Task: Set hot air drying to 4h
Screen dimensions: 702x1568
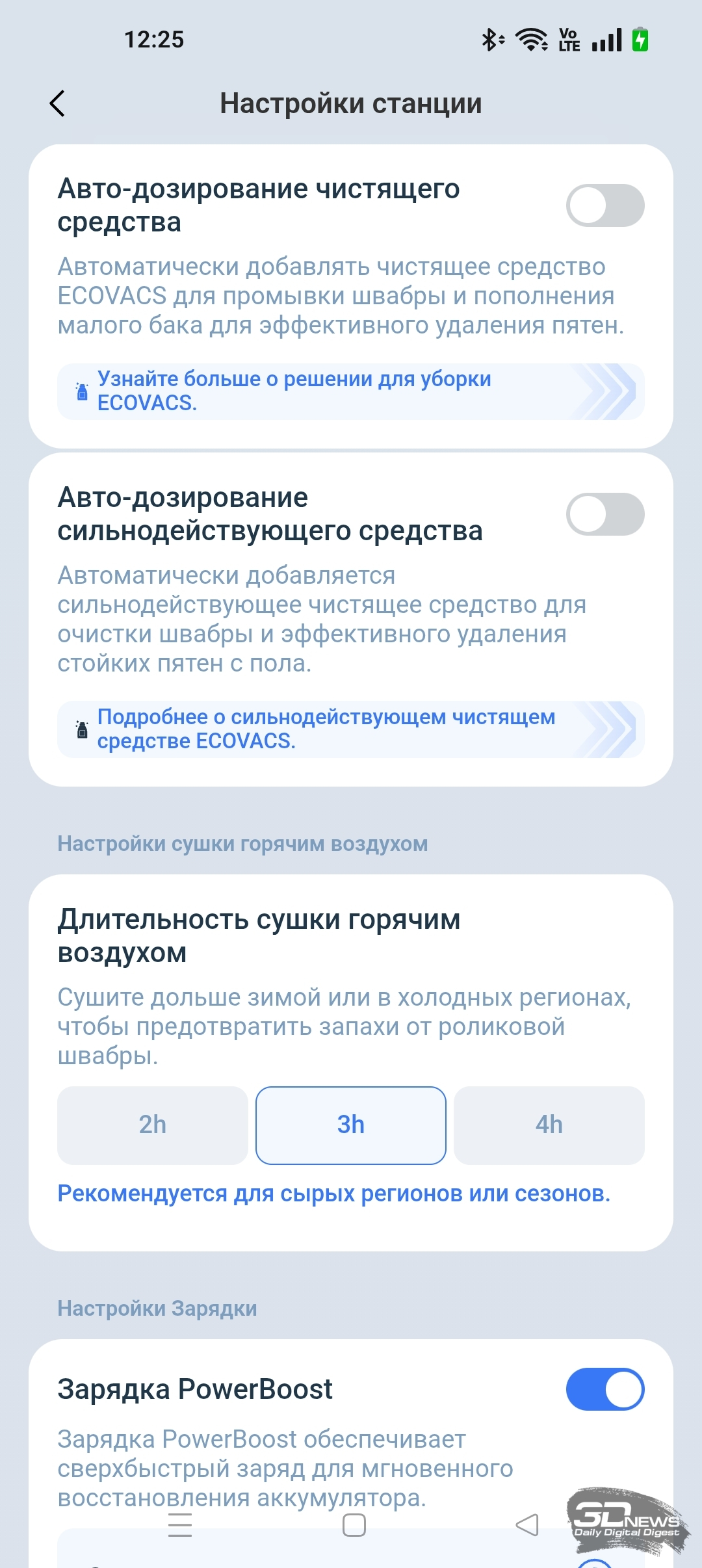Action: pyautogui.click(x=549, y=1125)
